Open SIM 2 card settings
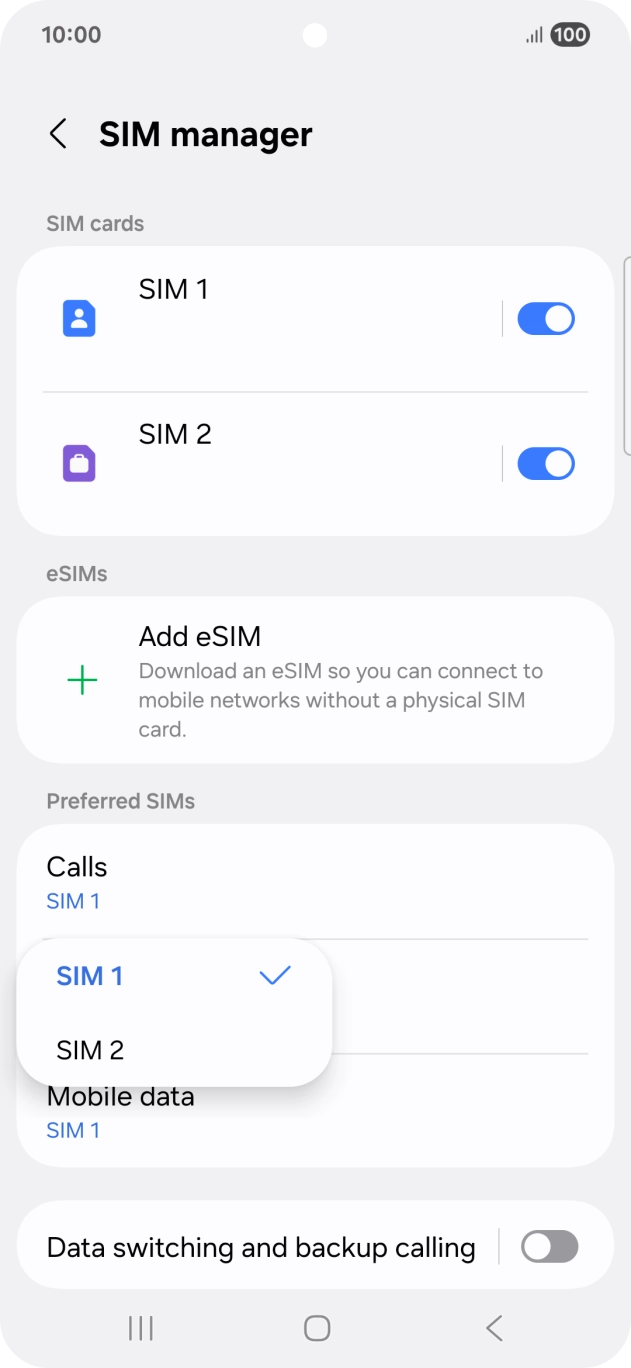Viewport: 631px width, 1368px height. click(x=260, y=464)
